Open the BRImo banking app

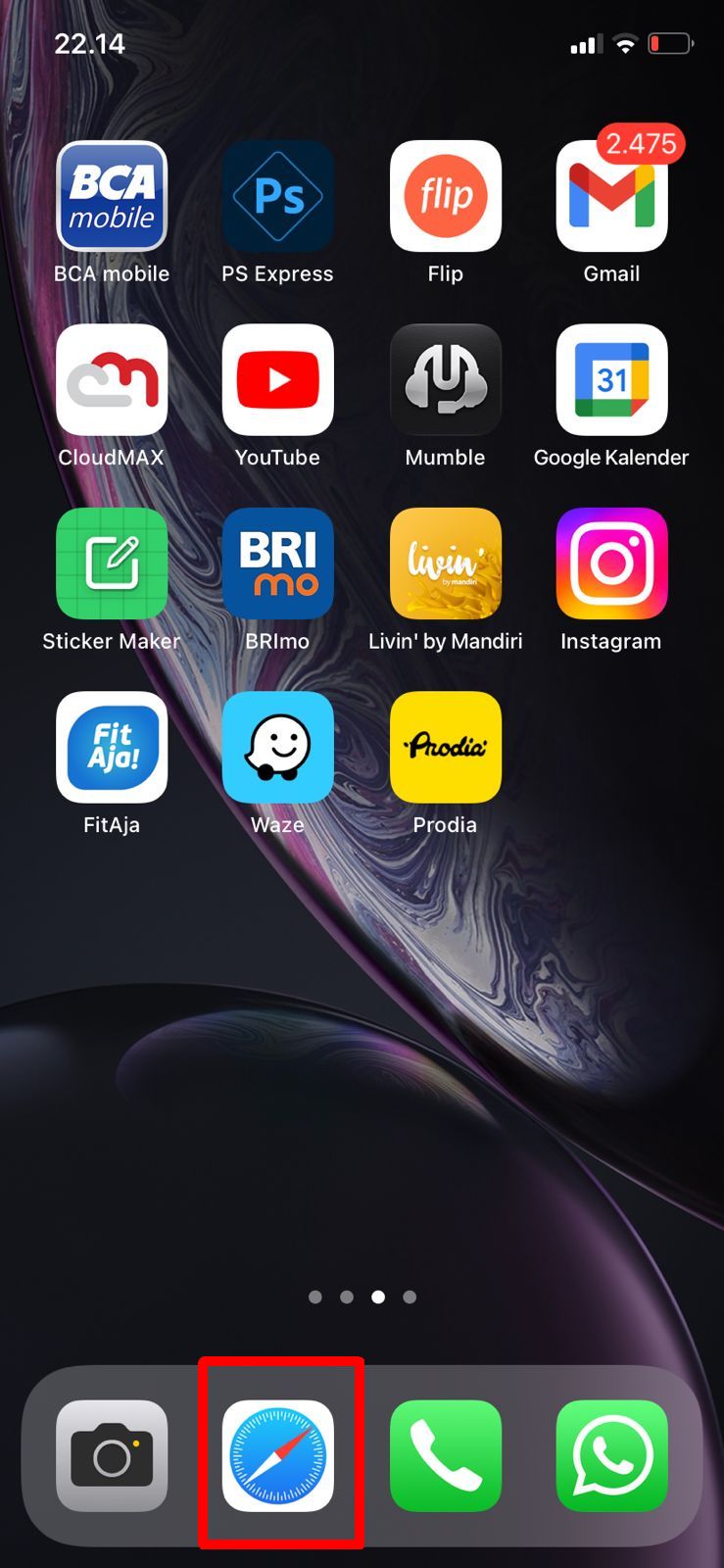click(x=278, y=563)
